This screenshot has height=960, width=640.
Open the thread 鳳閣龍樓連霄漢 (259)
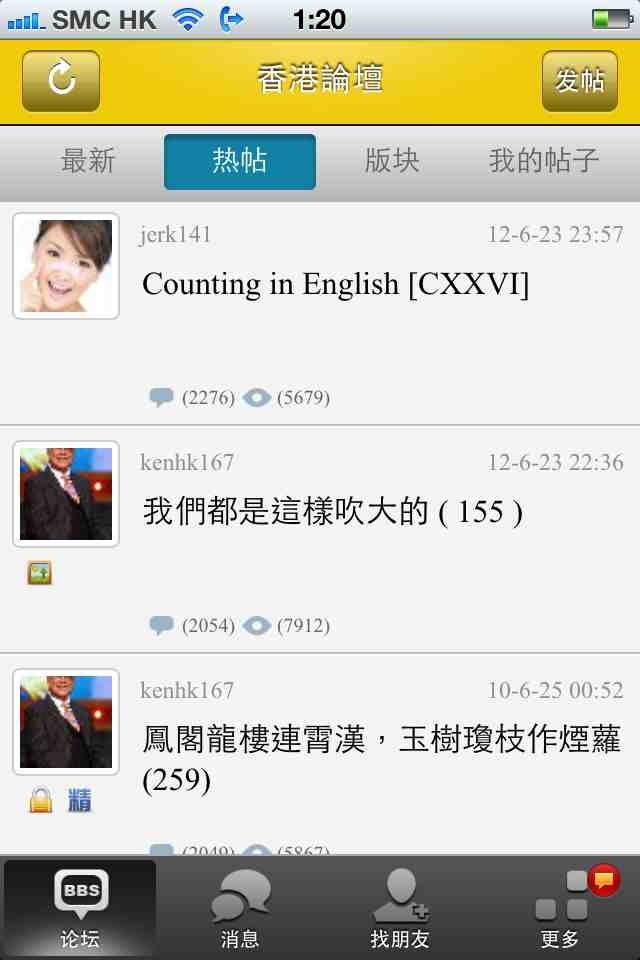coord(381,757)
